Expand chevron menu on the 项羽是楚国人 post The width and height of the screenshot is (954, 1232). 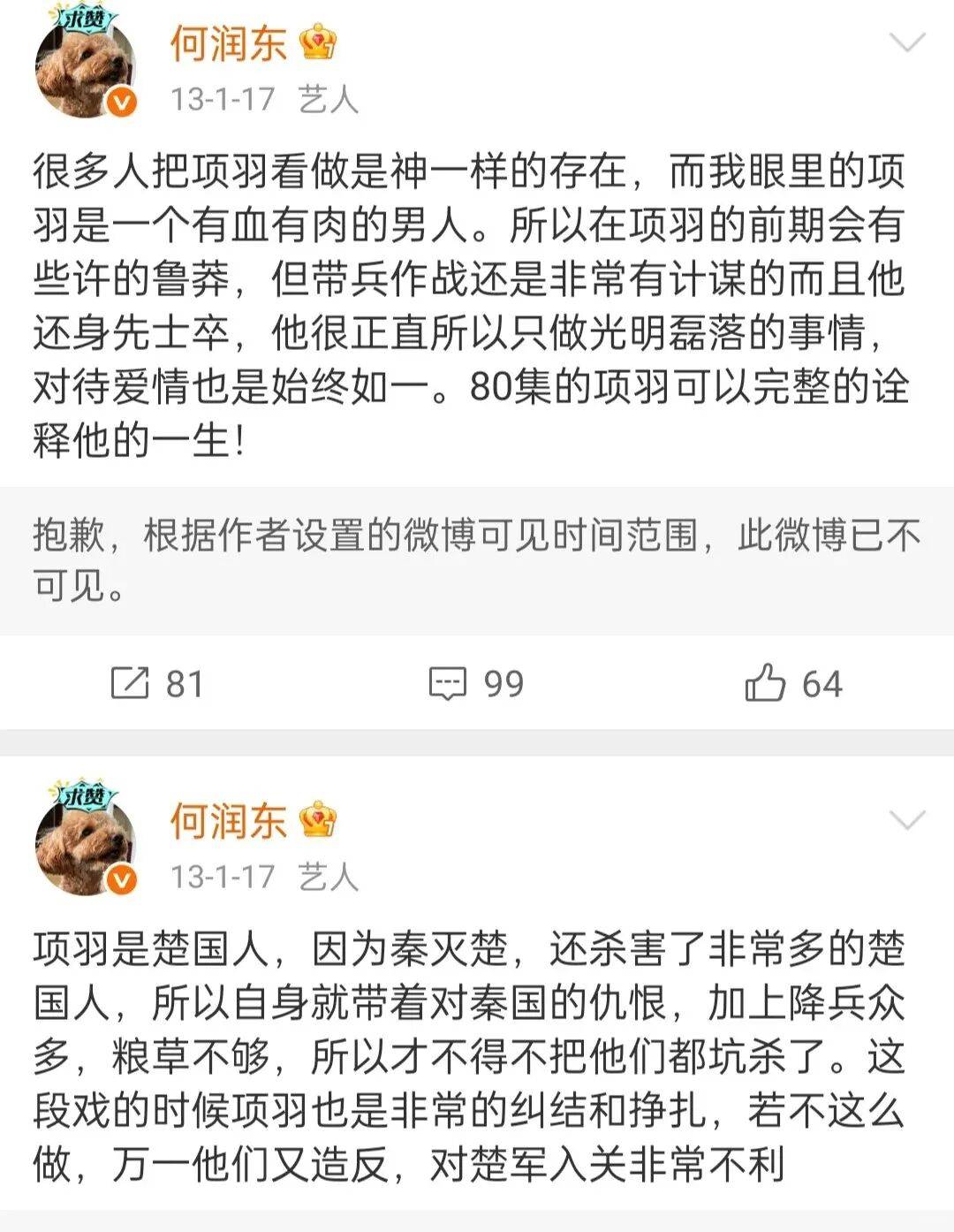tap(906, 820)
